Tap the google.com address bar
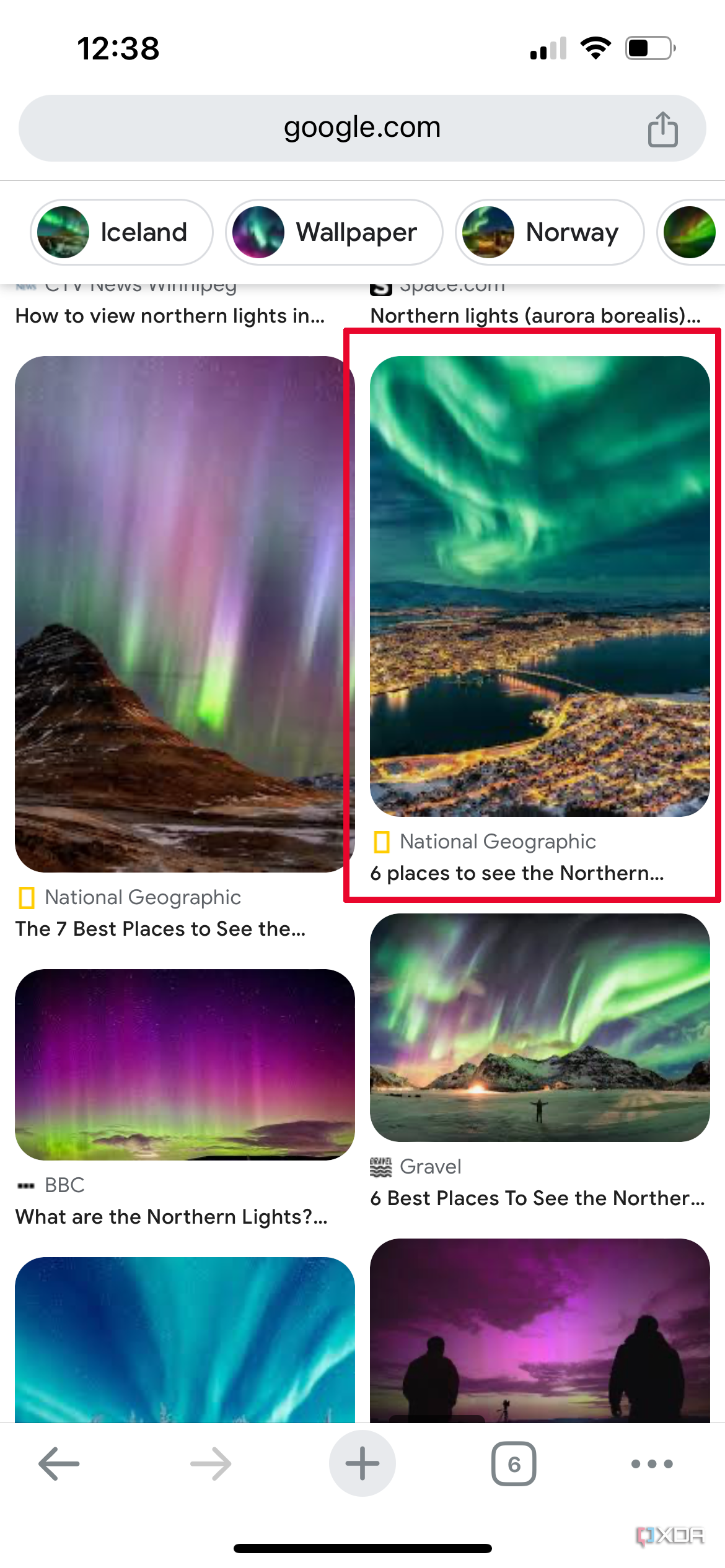 [x=362, y=128]
